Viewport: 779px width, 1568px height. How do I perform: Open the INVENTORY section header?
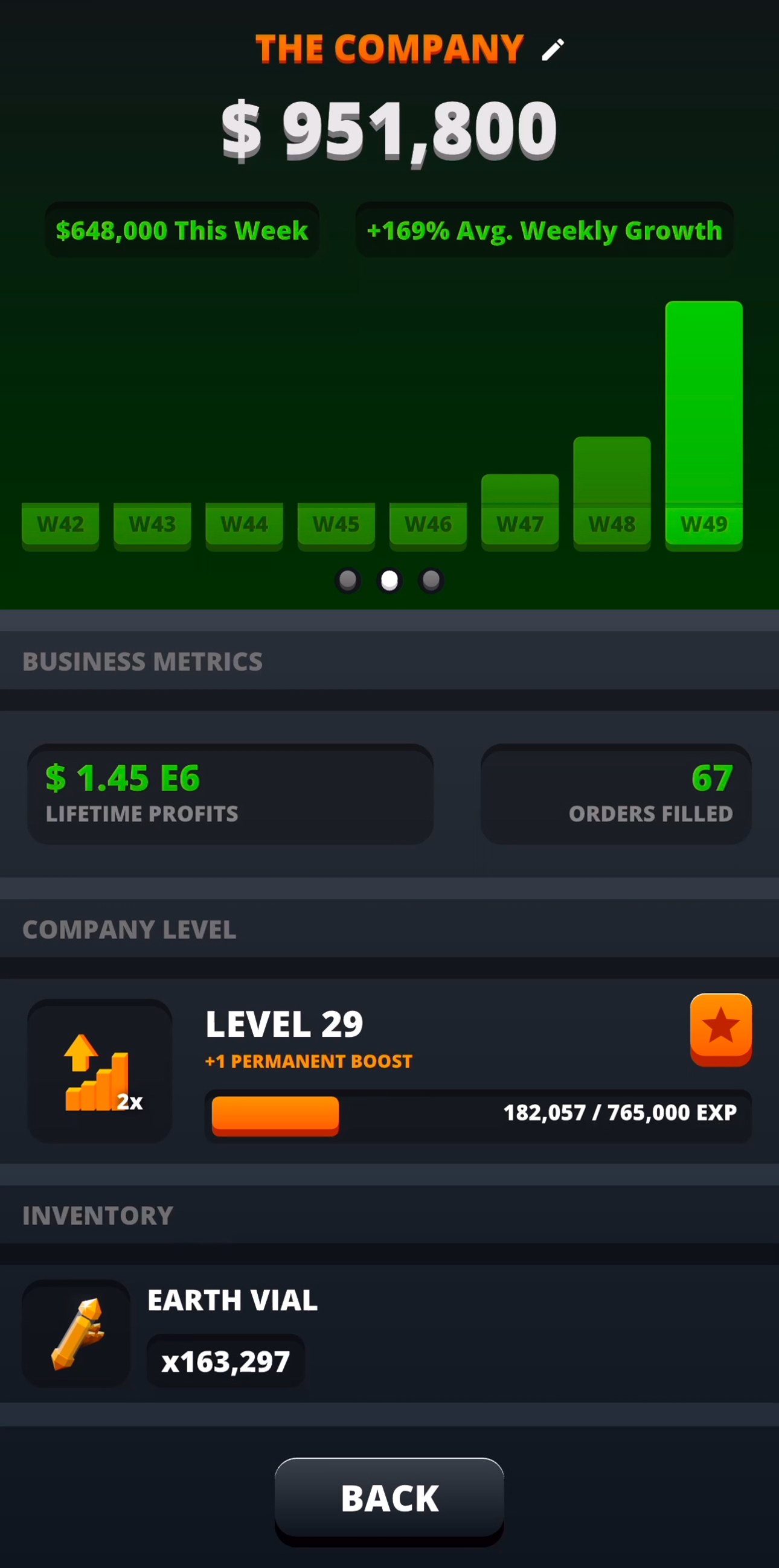97,1216
